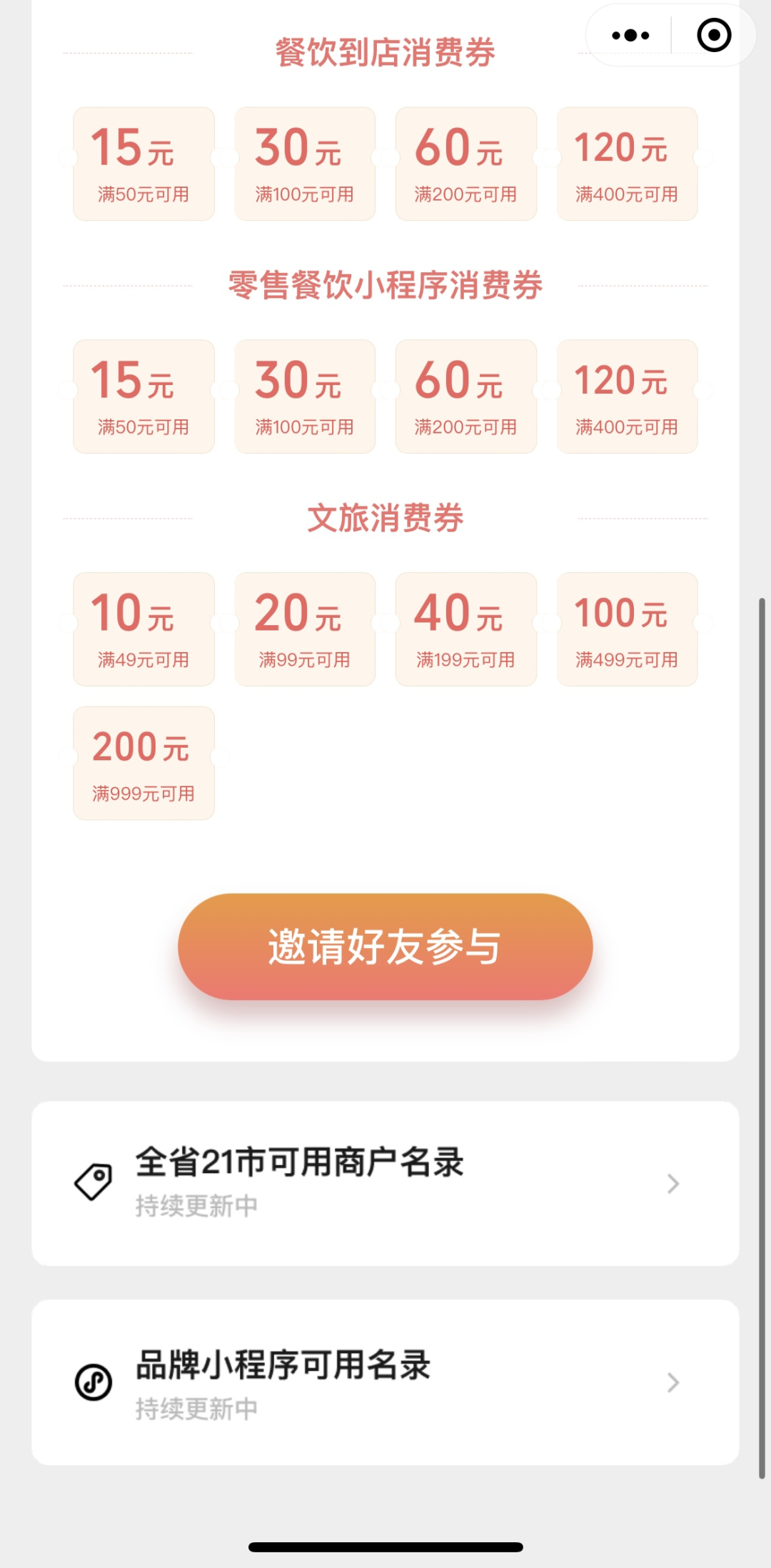Open the 全省21市可用商户名录 merchant list
The image size is (771, 1568).
(299, 1162)
